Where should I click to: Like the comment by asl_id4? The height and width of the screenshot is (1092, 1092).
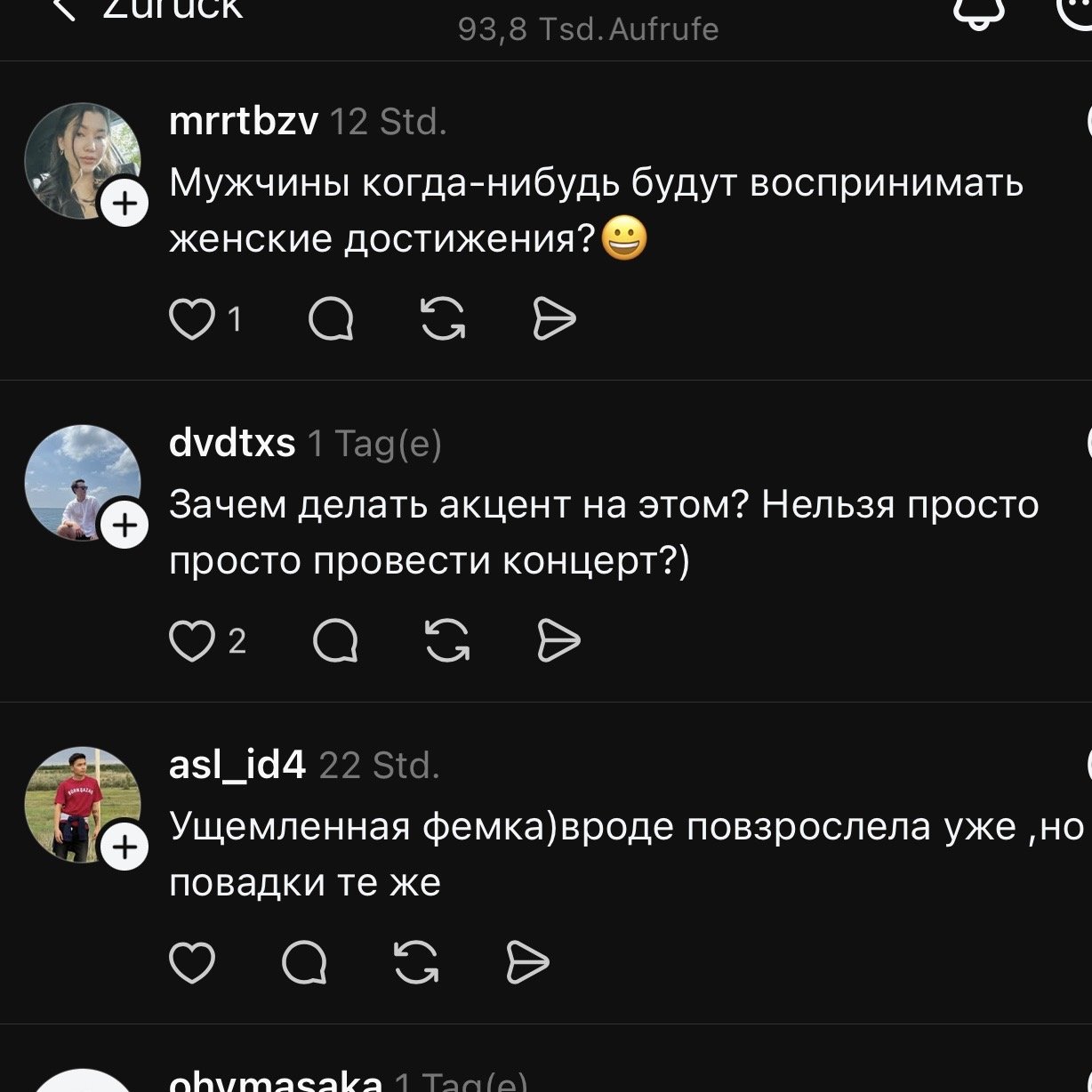click(x=192, y=962)
